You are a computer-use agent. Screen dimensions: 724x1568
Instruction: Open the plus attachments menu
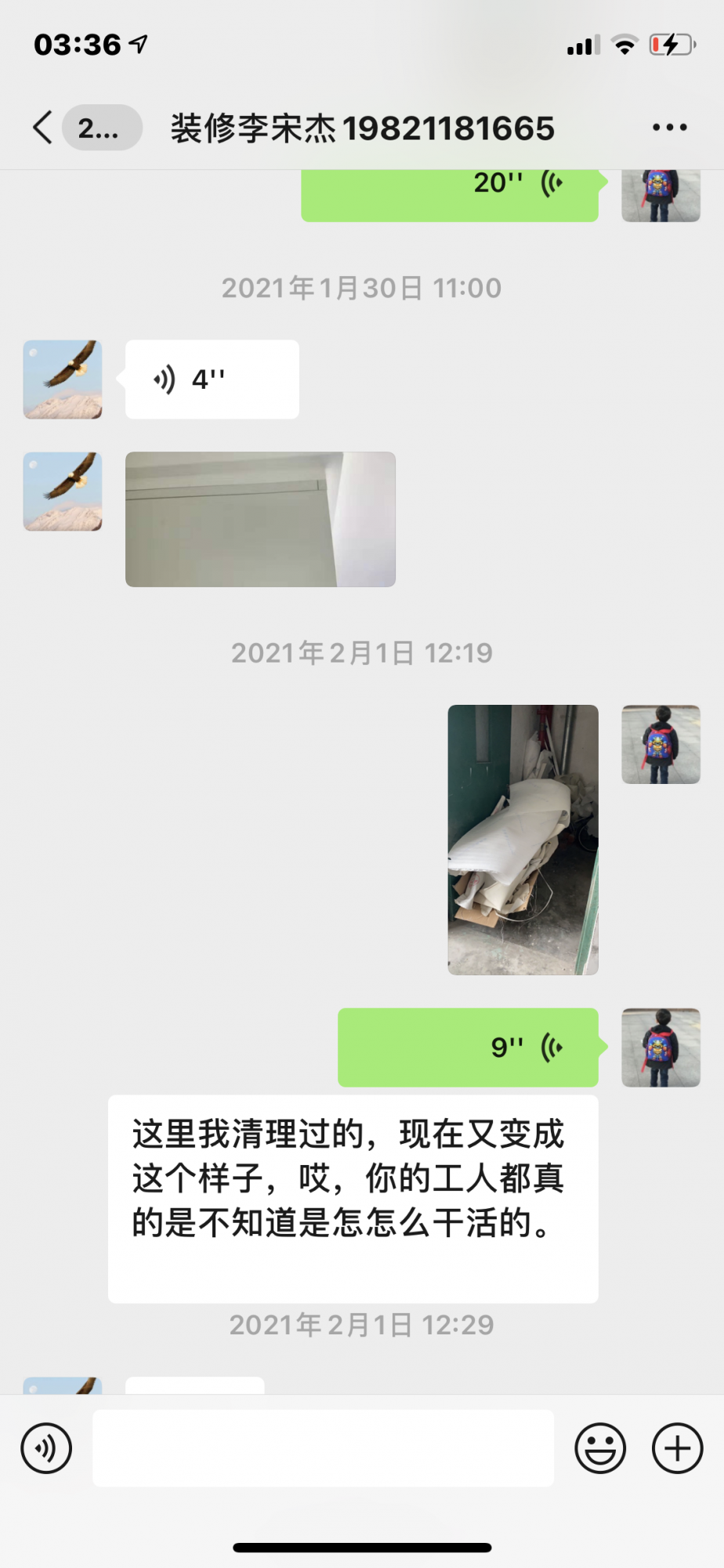coord(677,1448)
